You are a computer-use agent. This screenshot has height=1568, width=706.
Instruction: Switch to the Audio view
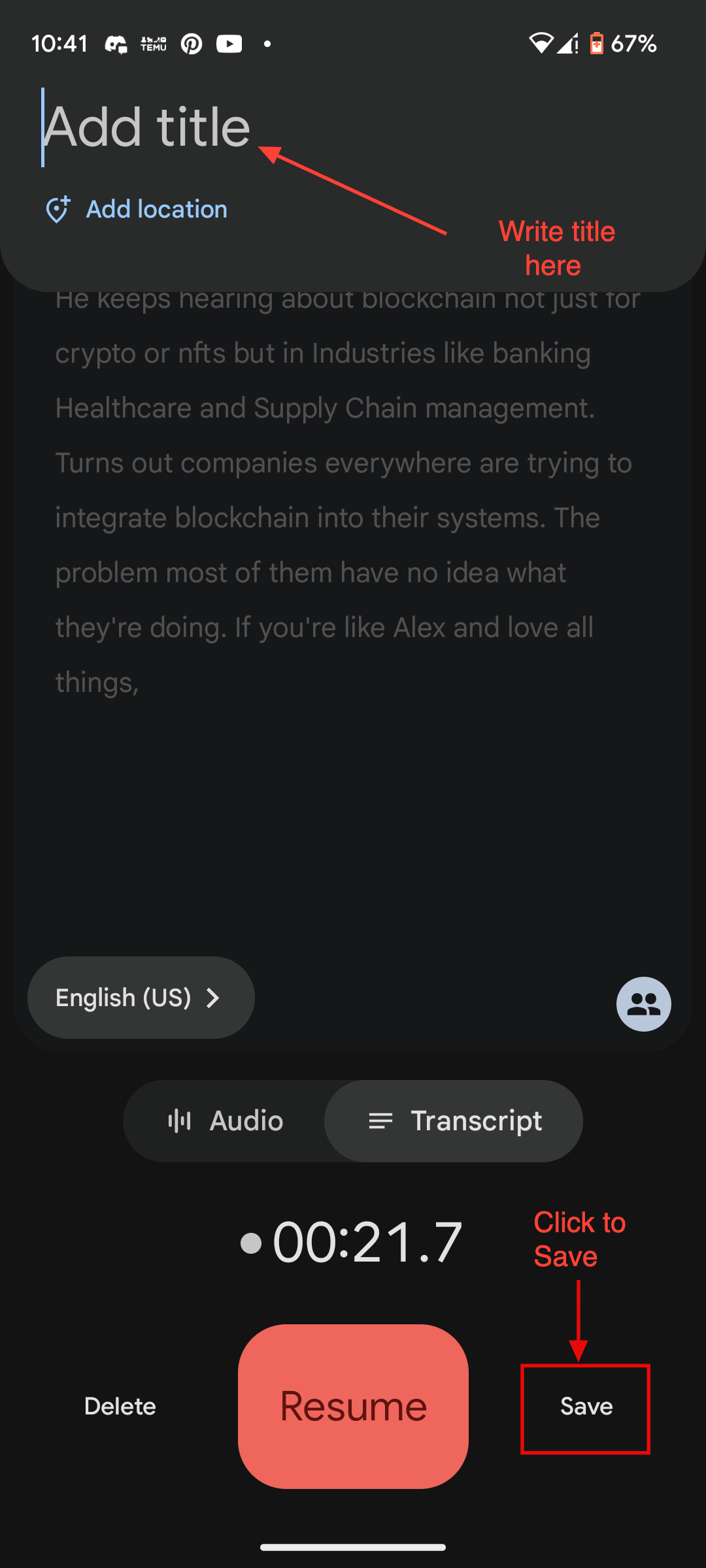coord(226,1121)
